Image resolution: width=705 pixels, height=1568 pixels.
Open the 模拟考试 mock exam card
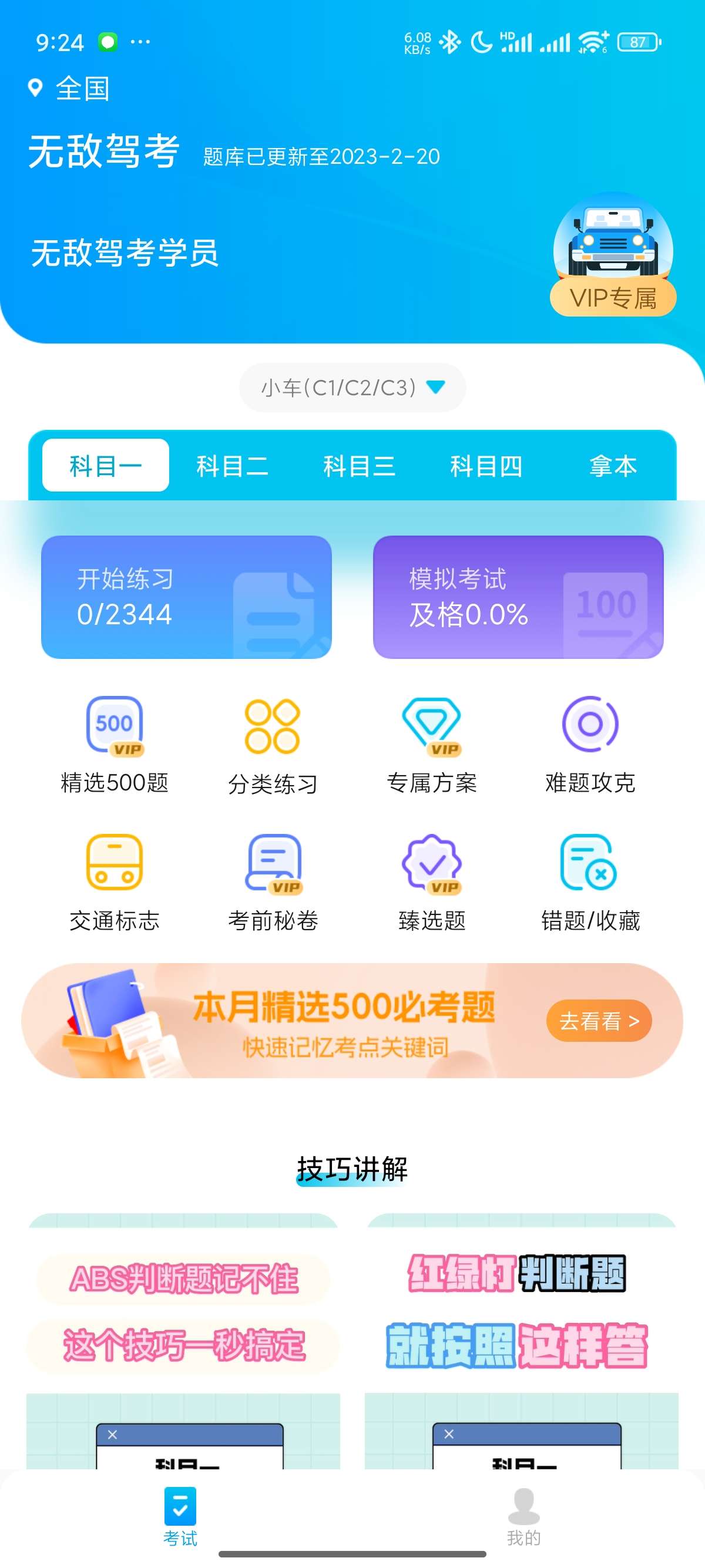coord(518,597)
